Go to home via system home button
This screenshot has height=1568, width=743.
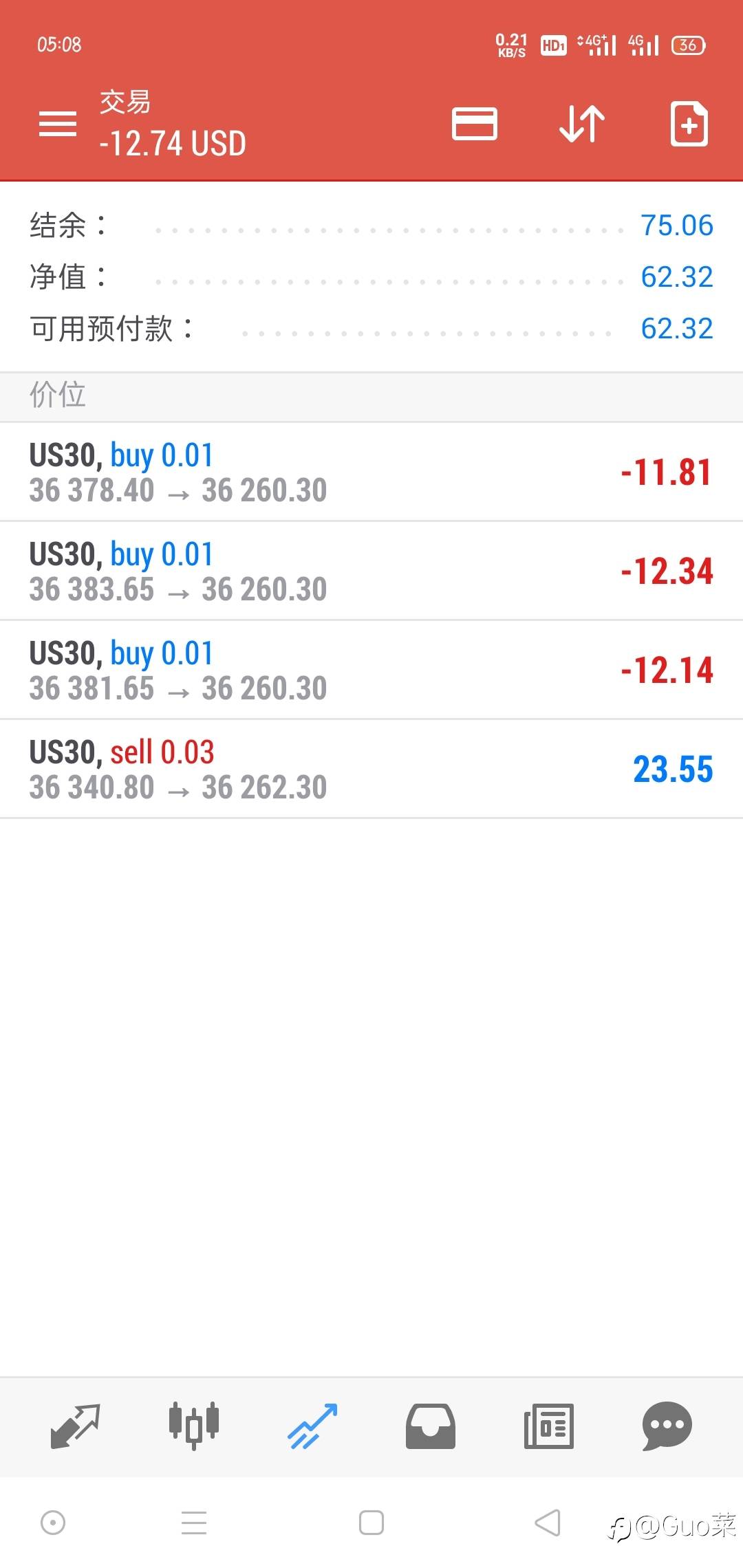[371, 1523]
